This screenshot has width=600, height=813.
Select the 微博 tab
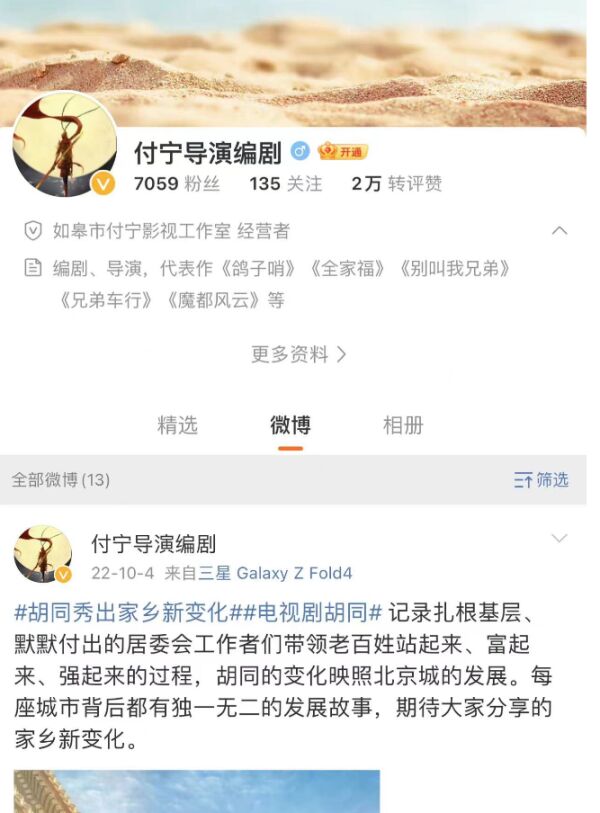tap(290, 425)
